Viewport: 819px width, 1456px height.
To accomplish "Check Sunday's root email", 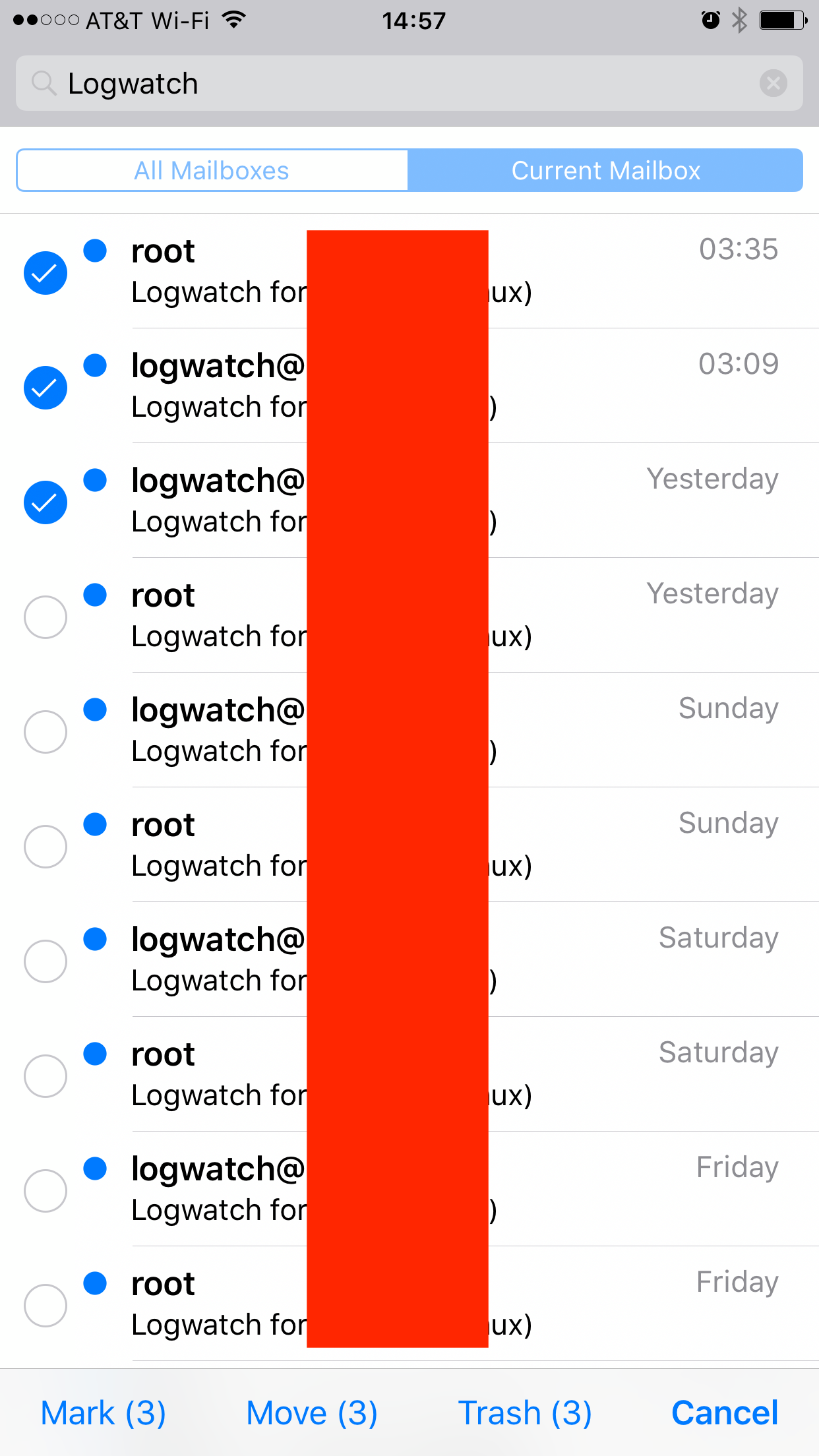I will click(x=45, y=847).
